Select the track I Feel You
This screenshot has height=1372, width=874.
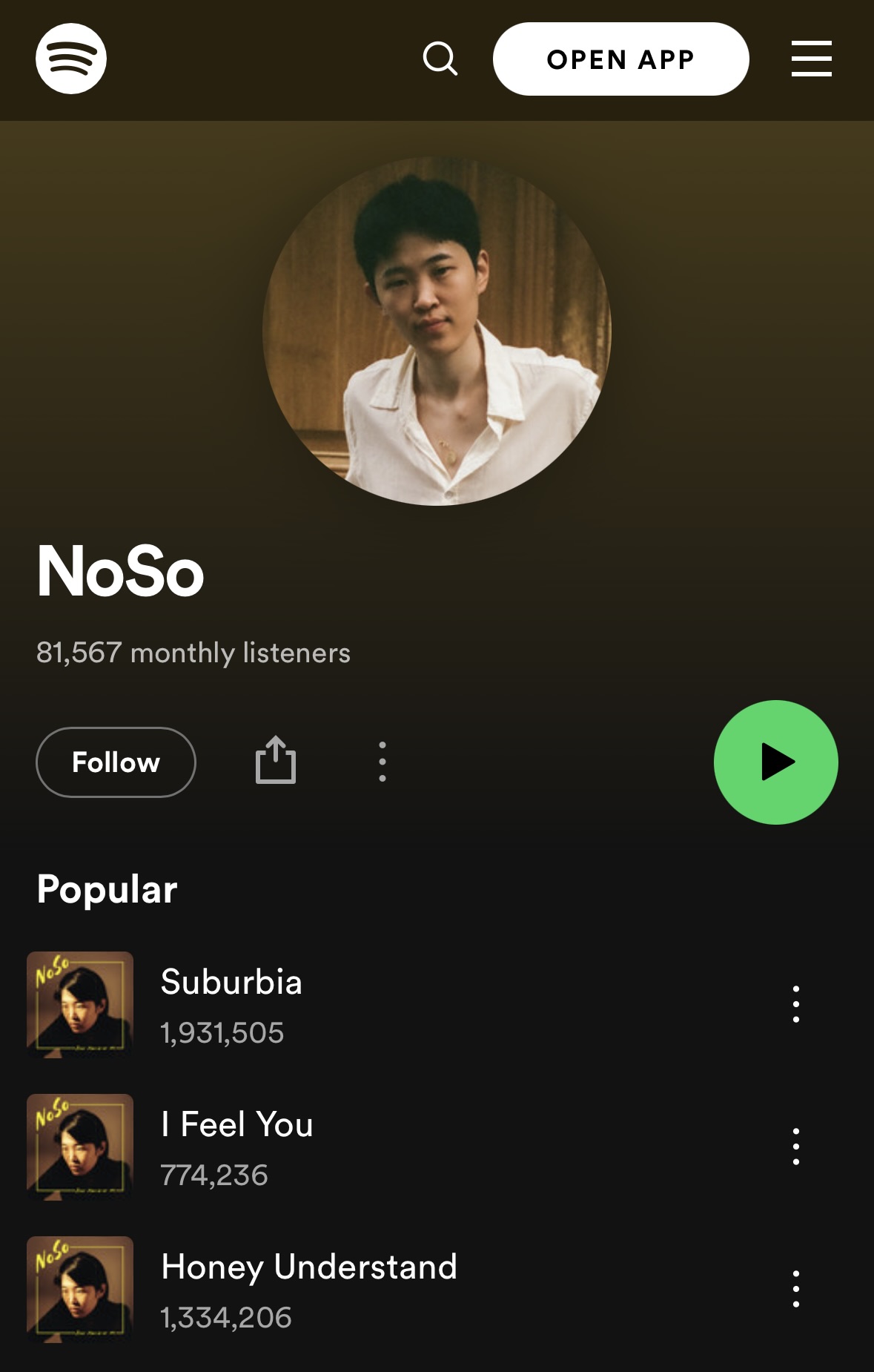(x=237, y=1125)
